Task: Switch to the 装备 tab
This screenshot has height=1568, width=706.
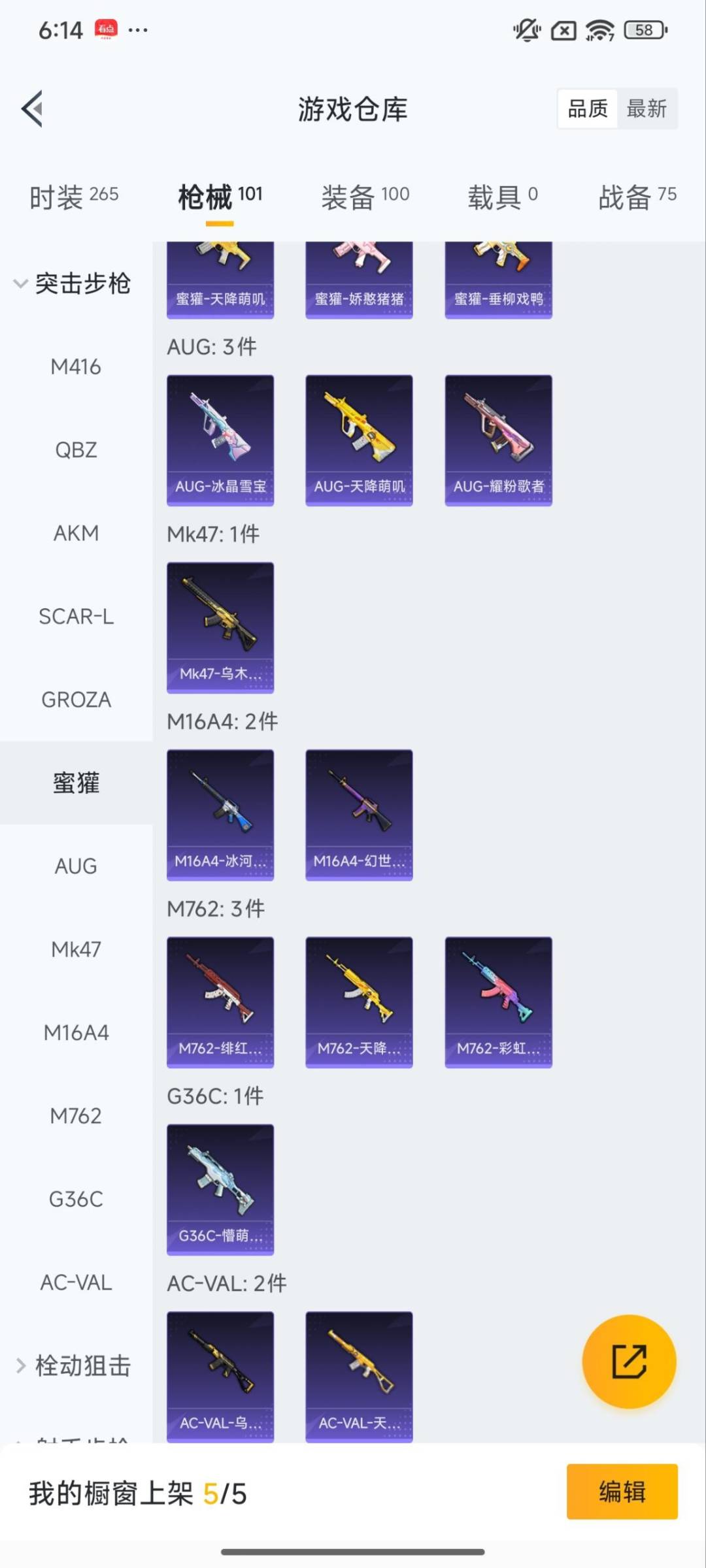Action: pos(365,196)
